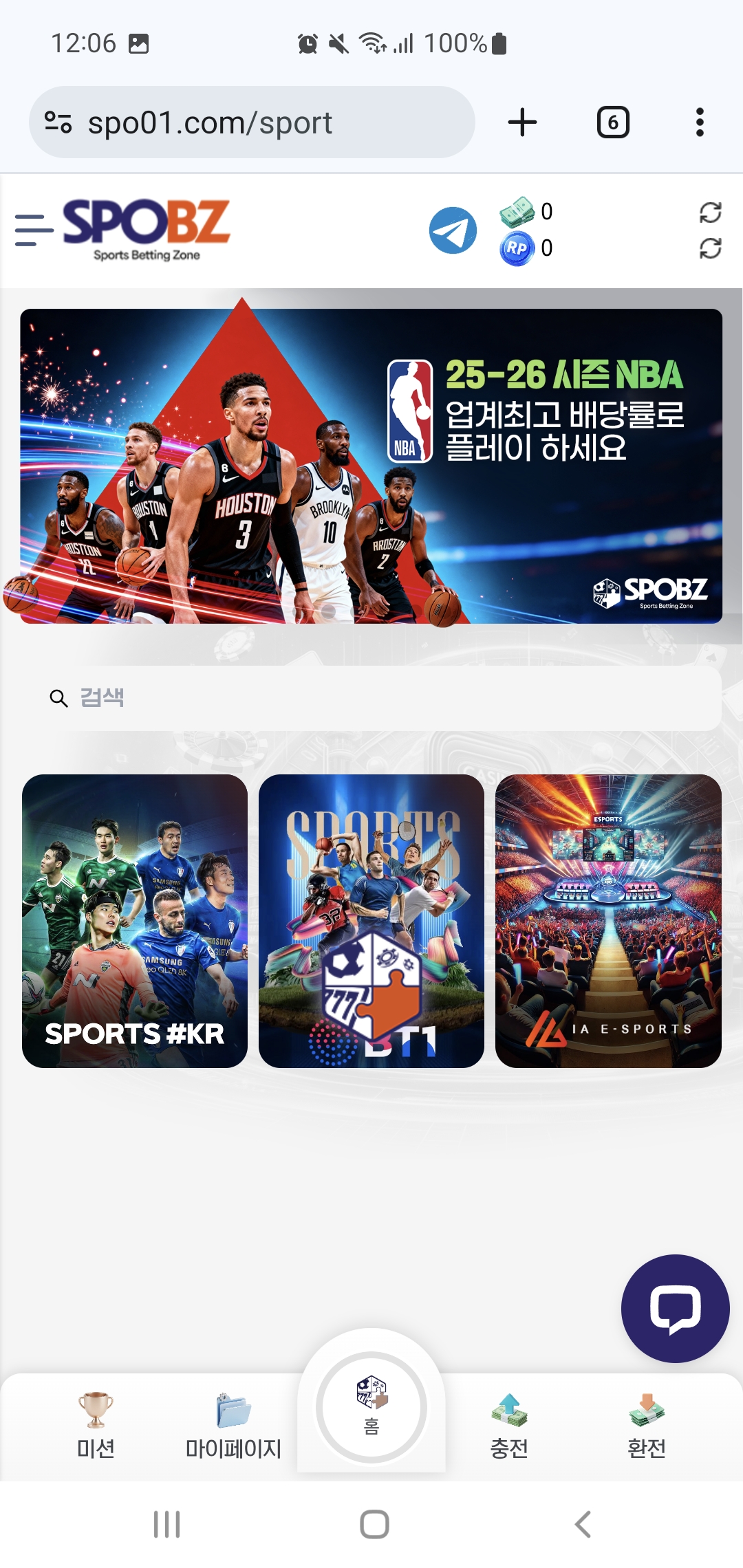Open the BT1 sports card

[x=371, y=921]
